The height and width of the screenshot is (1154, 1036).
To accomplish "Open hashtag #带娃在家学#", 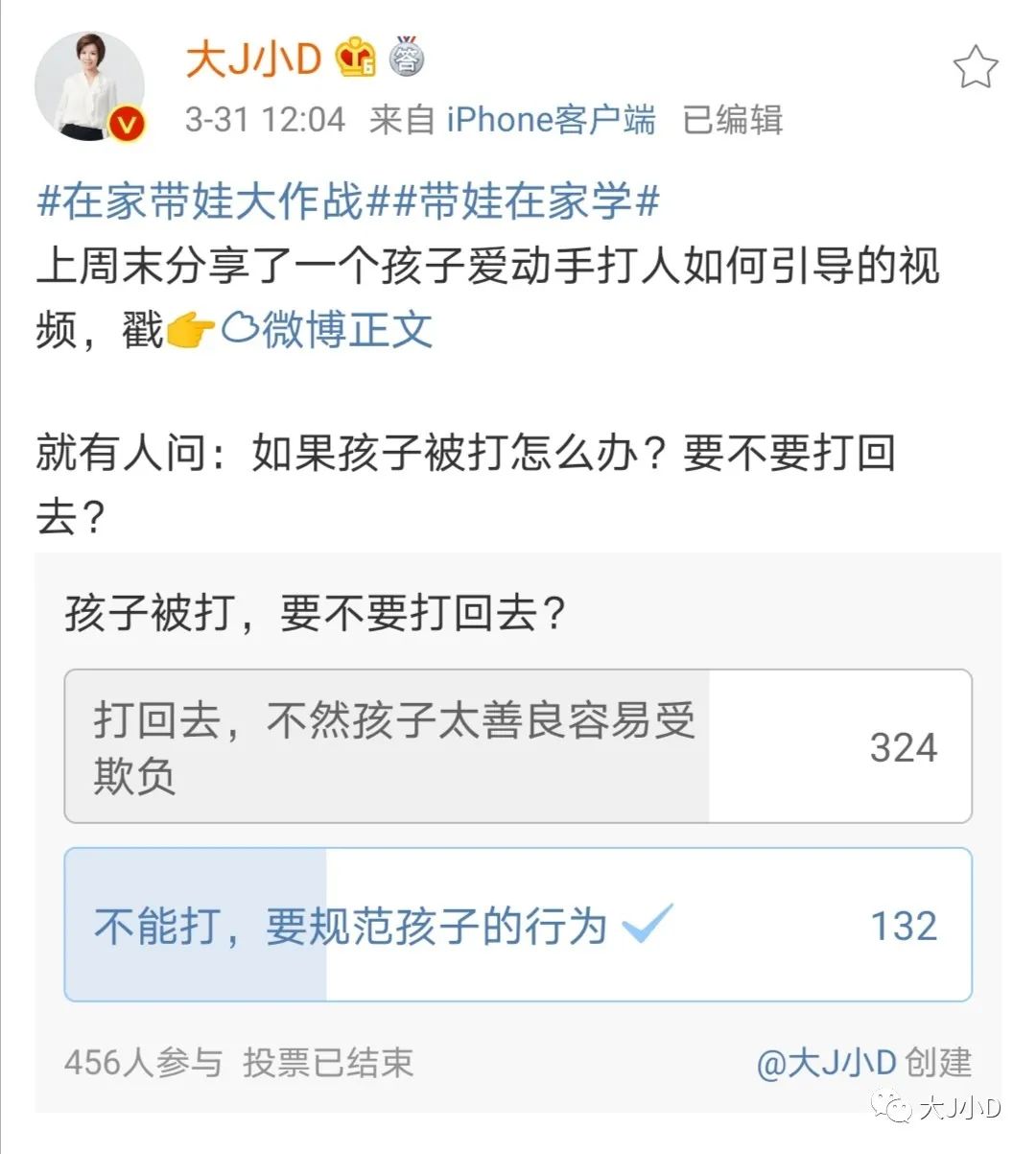I will 526,201.
